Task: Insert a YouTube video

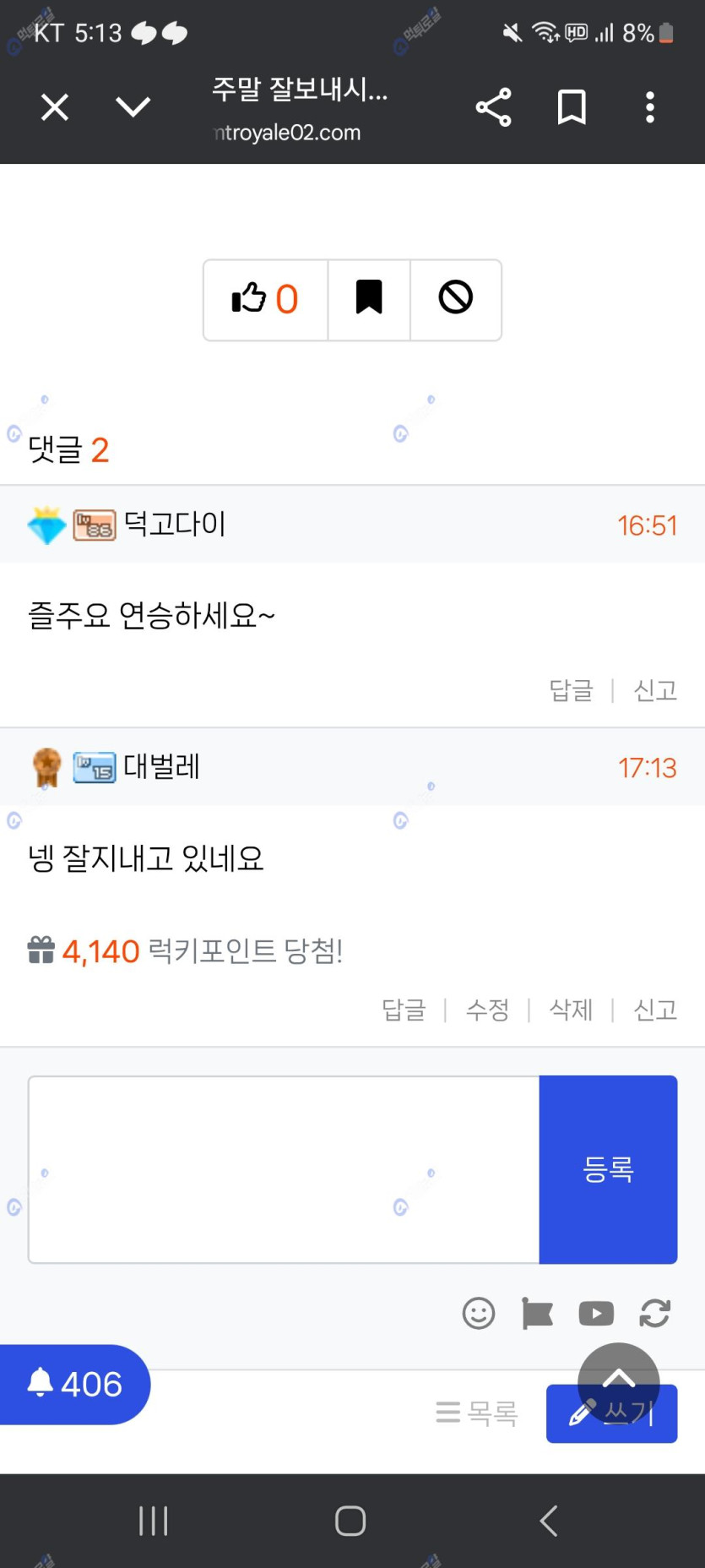Action: (x=596, y=1314)
